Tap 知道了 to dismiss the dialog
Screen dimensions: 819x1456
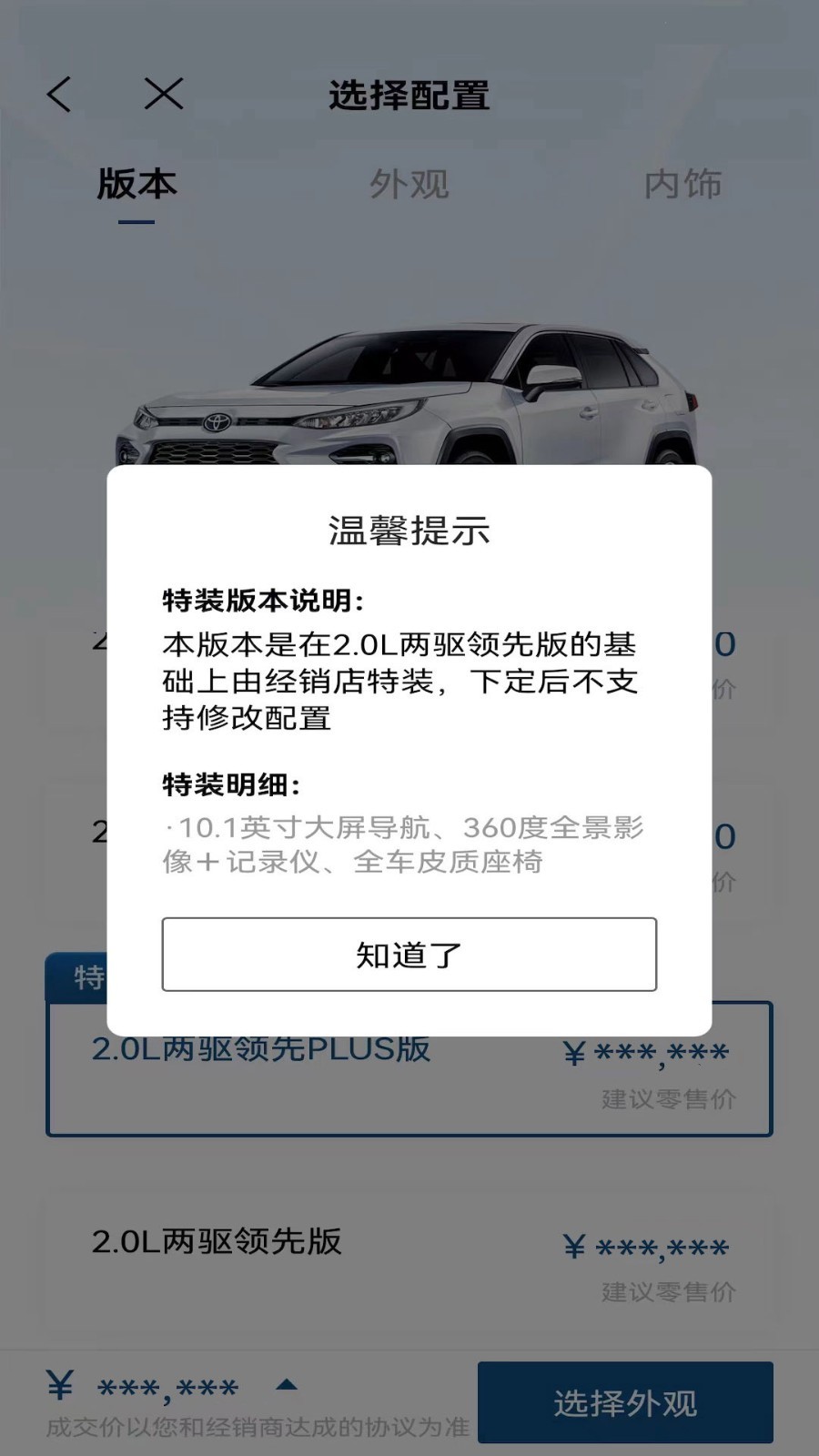(x=409, y=955)
